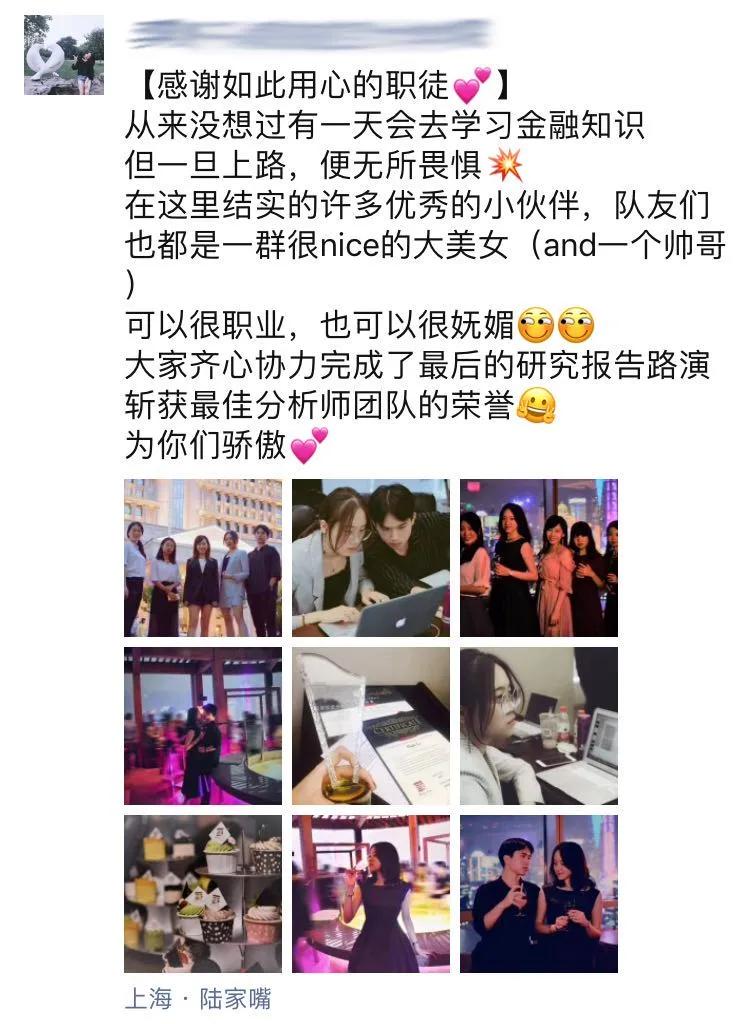The width and height of the screenshot is (750, 1024).
Task: Open photo of five people standing outdoors
Action: [x=203, y=558]
